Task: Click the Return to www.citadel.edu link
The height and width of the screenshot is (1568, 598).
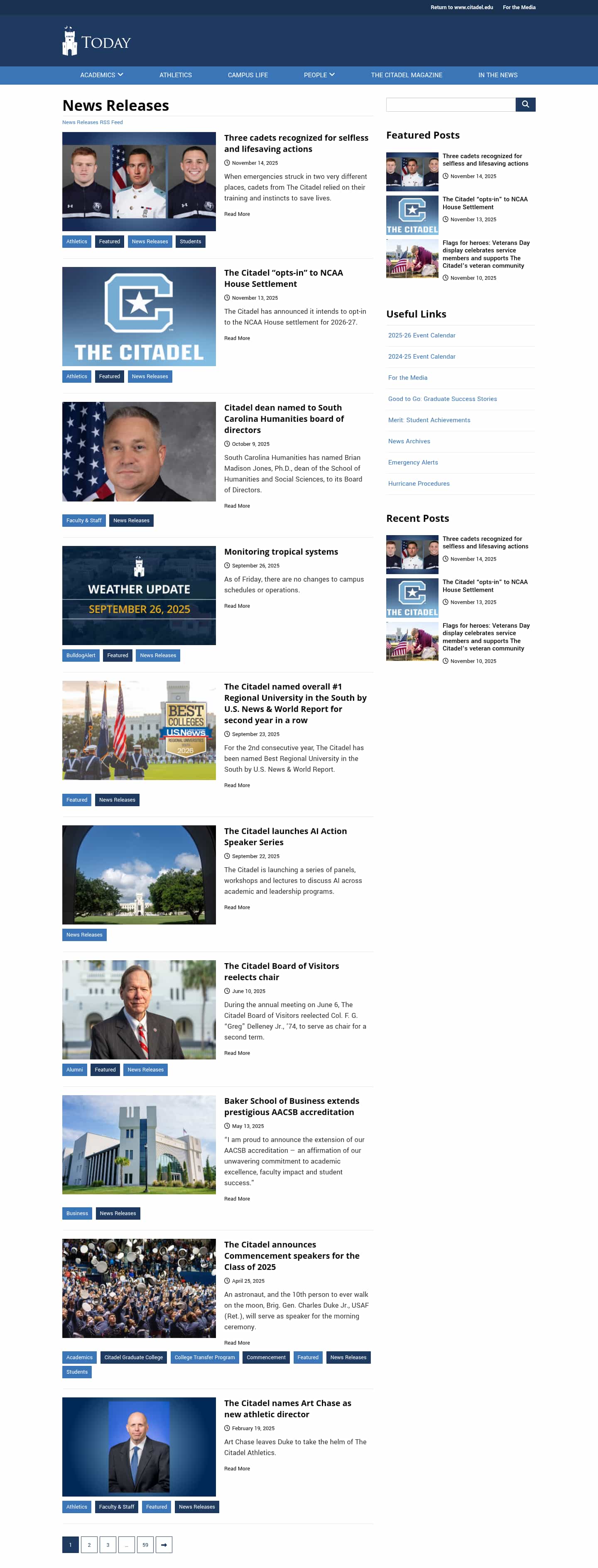Action: pyautogui.click(x=462, y=7)
